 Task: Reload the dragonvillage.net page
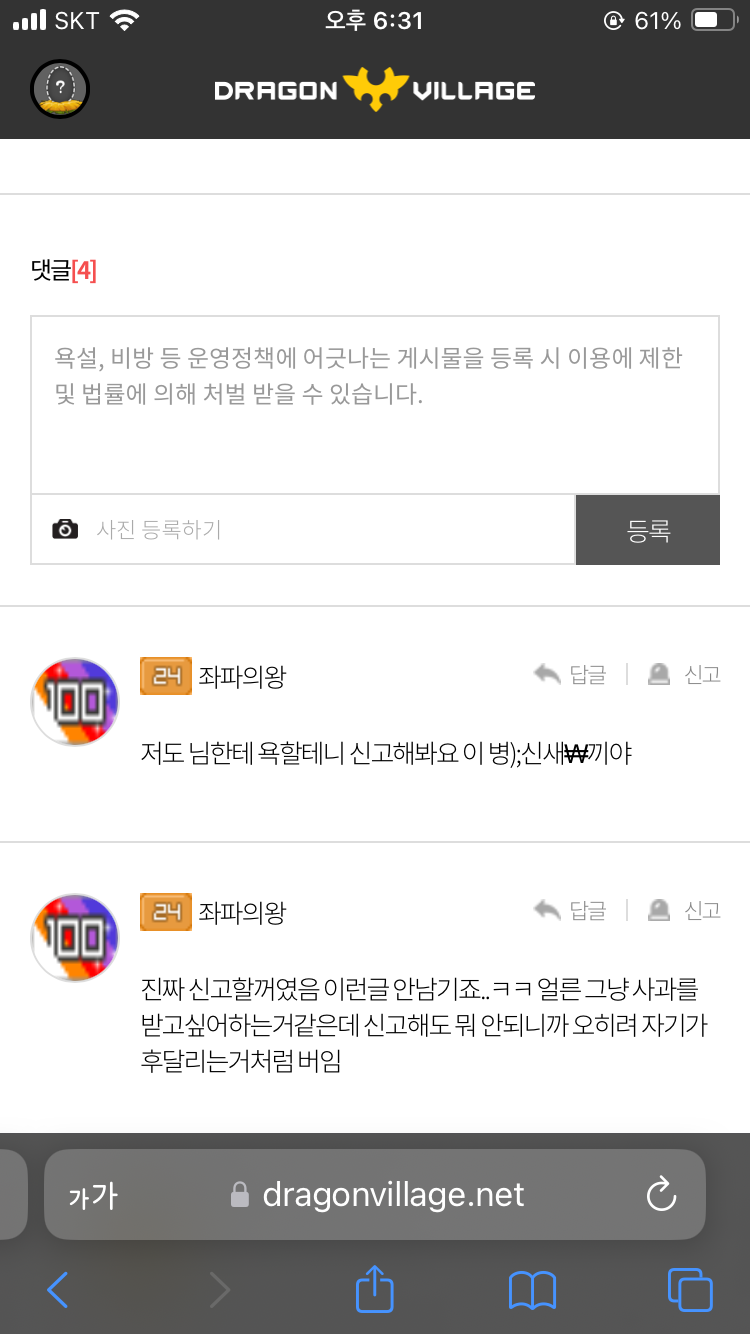tap(661, 1195)
